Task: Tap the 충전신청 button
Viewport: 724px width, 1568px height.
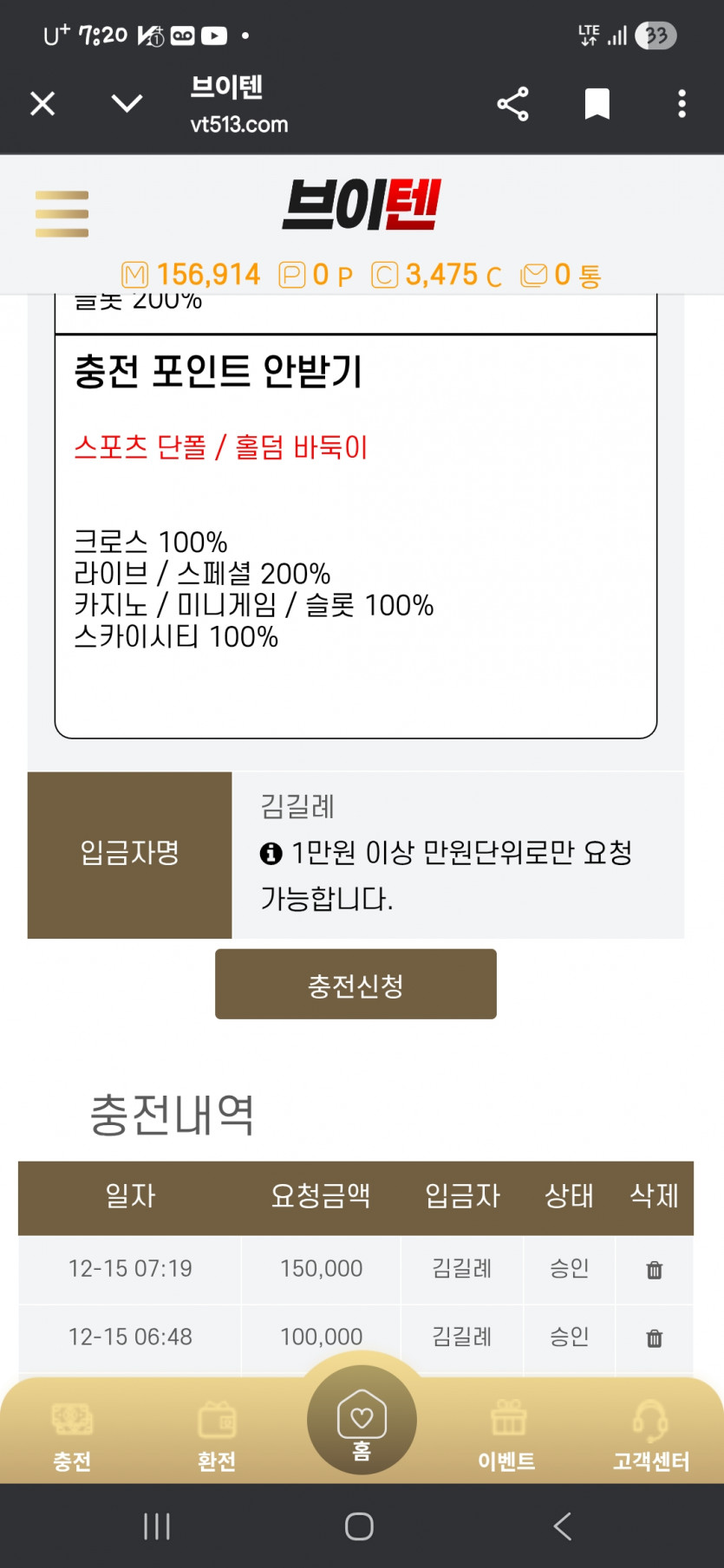Action: click(x=355, y=985)
